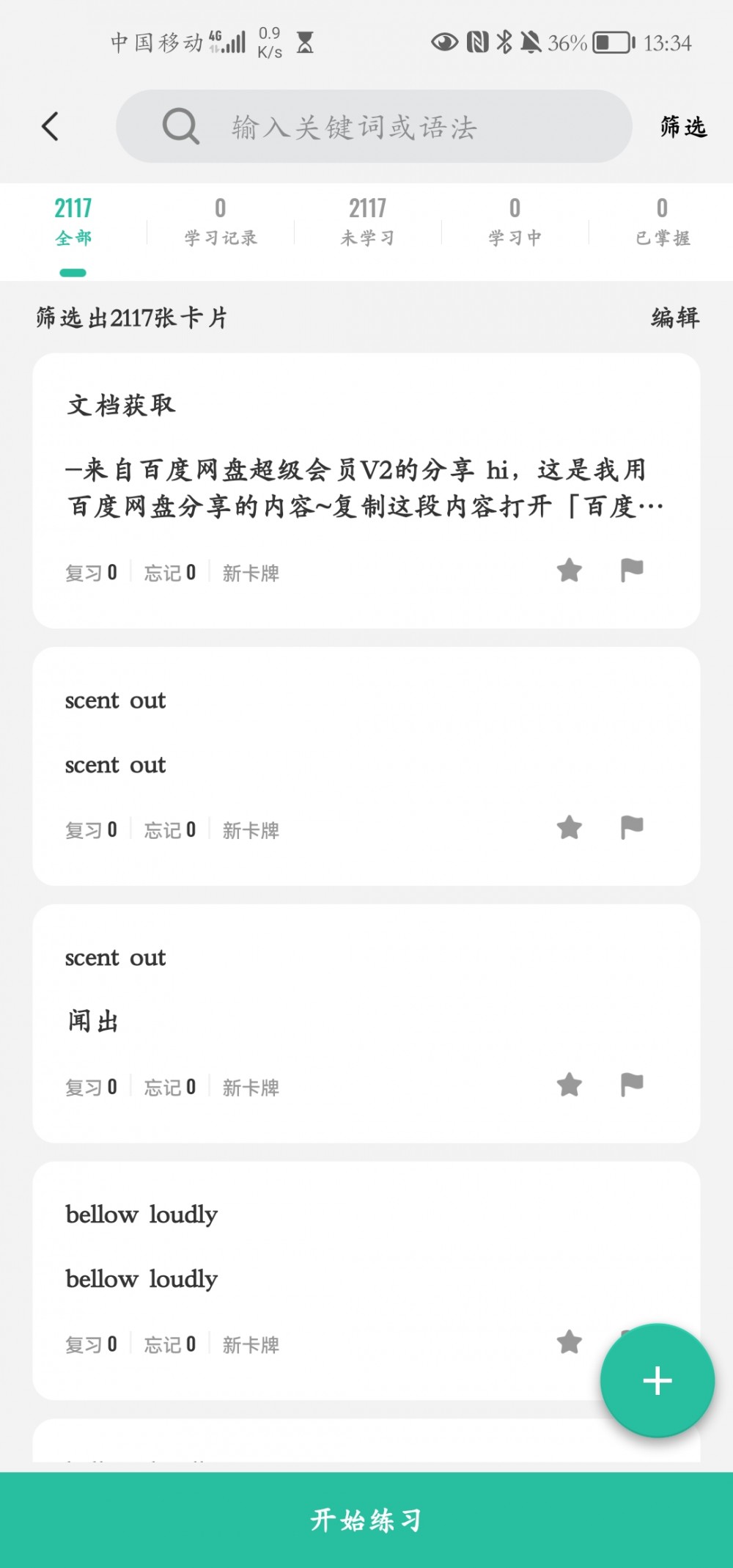Flag the 文档获取 card

point(632,570)
